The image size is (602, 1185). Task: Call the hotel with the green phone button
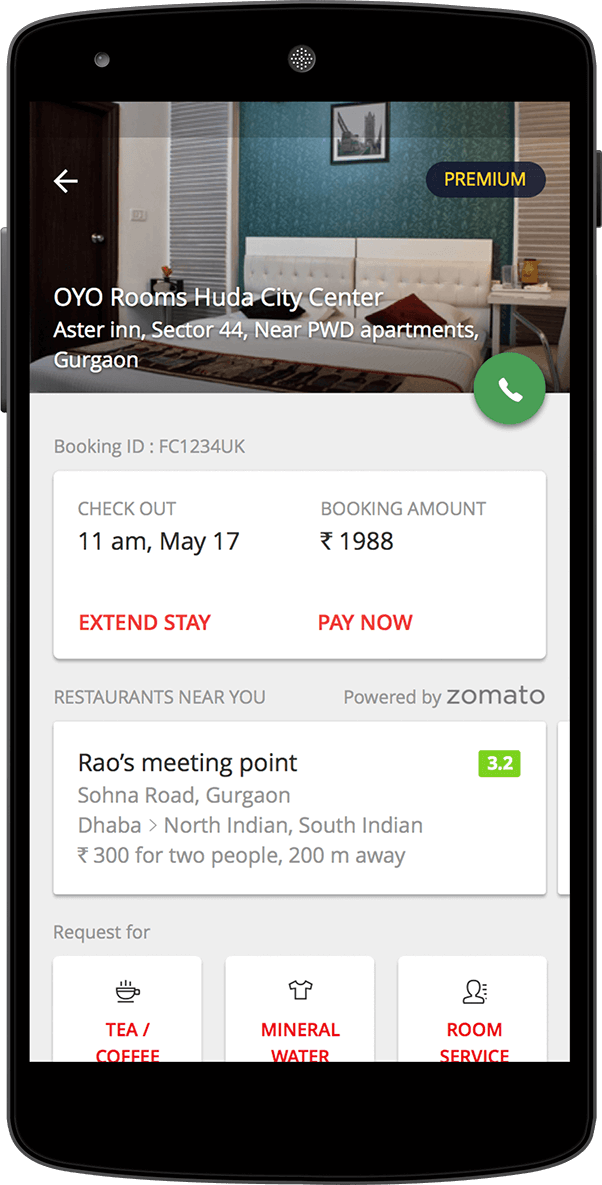tap(510, 390)
